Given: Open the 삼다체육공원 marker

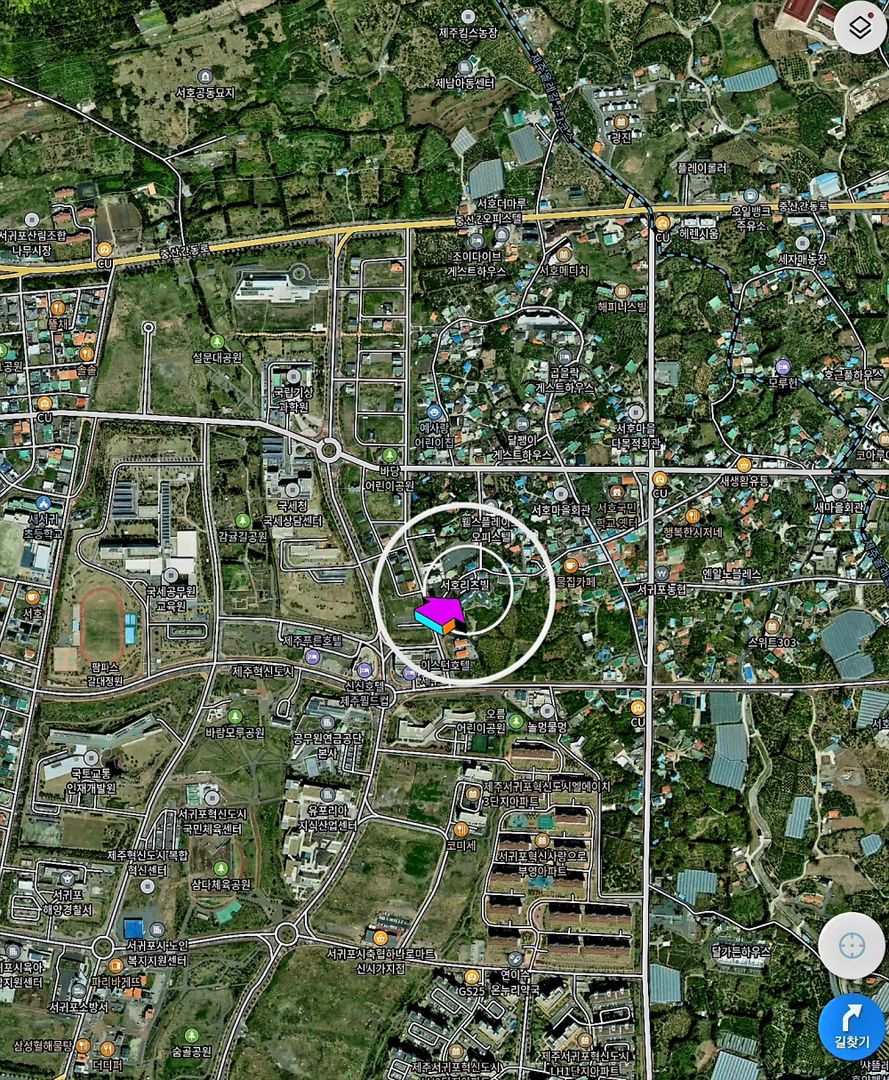Looking at the screenshot, I should (x=221, y=868).
